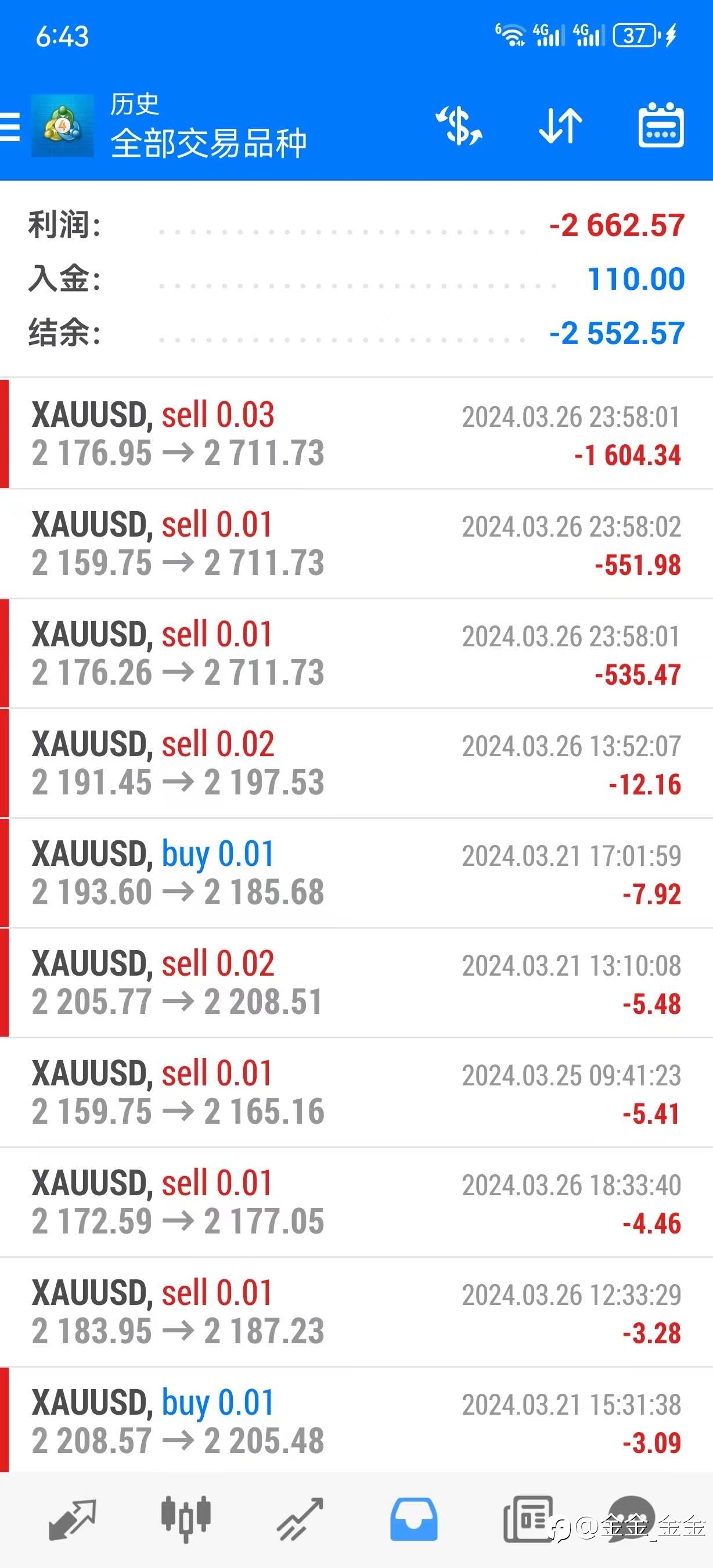Open the hamburger drawer menu
The height and width of the screenshot is (1568, 713).
(10, 127)
